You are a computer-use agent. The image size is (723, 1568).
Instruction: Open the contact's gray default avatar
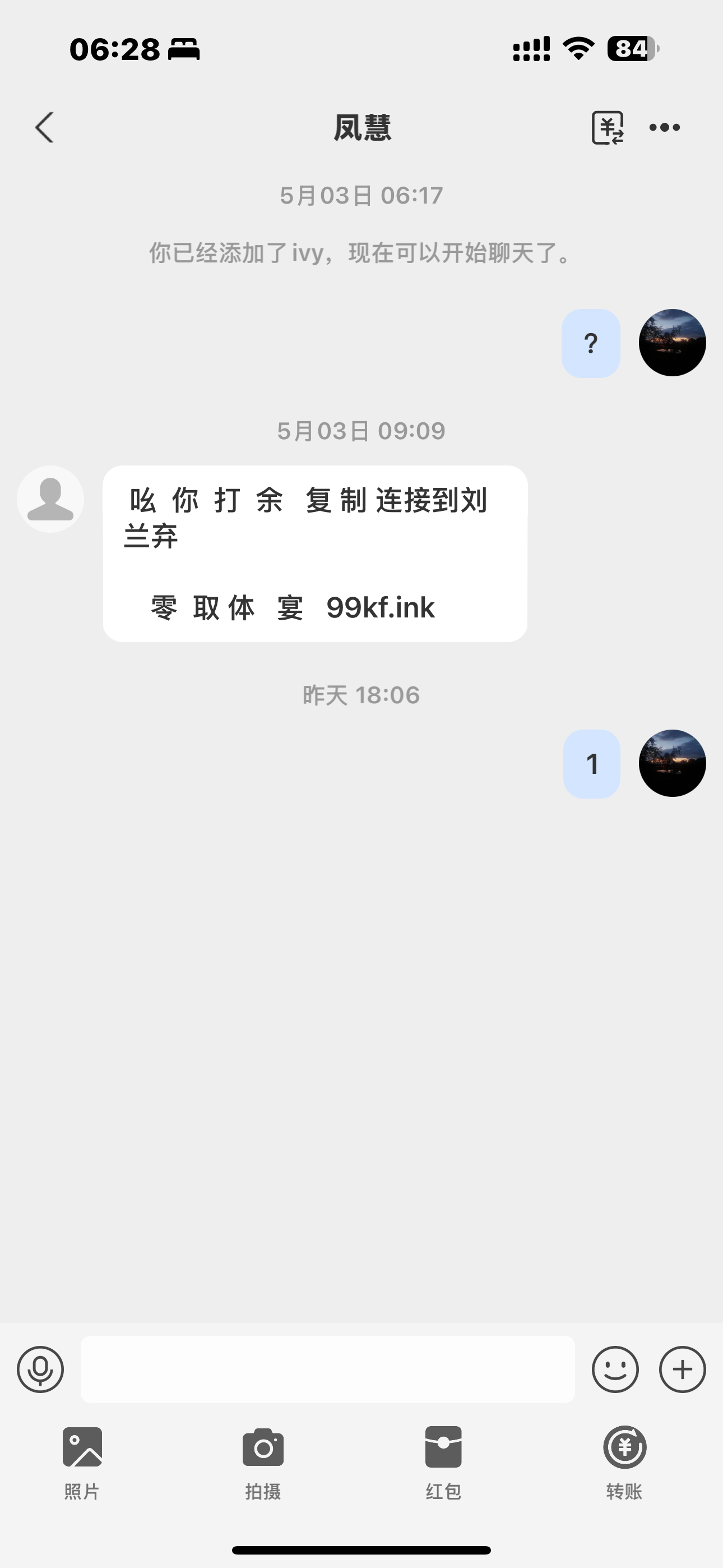[x=50, y=499]
